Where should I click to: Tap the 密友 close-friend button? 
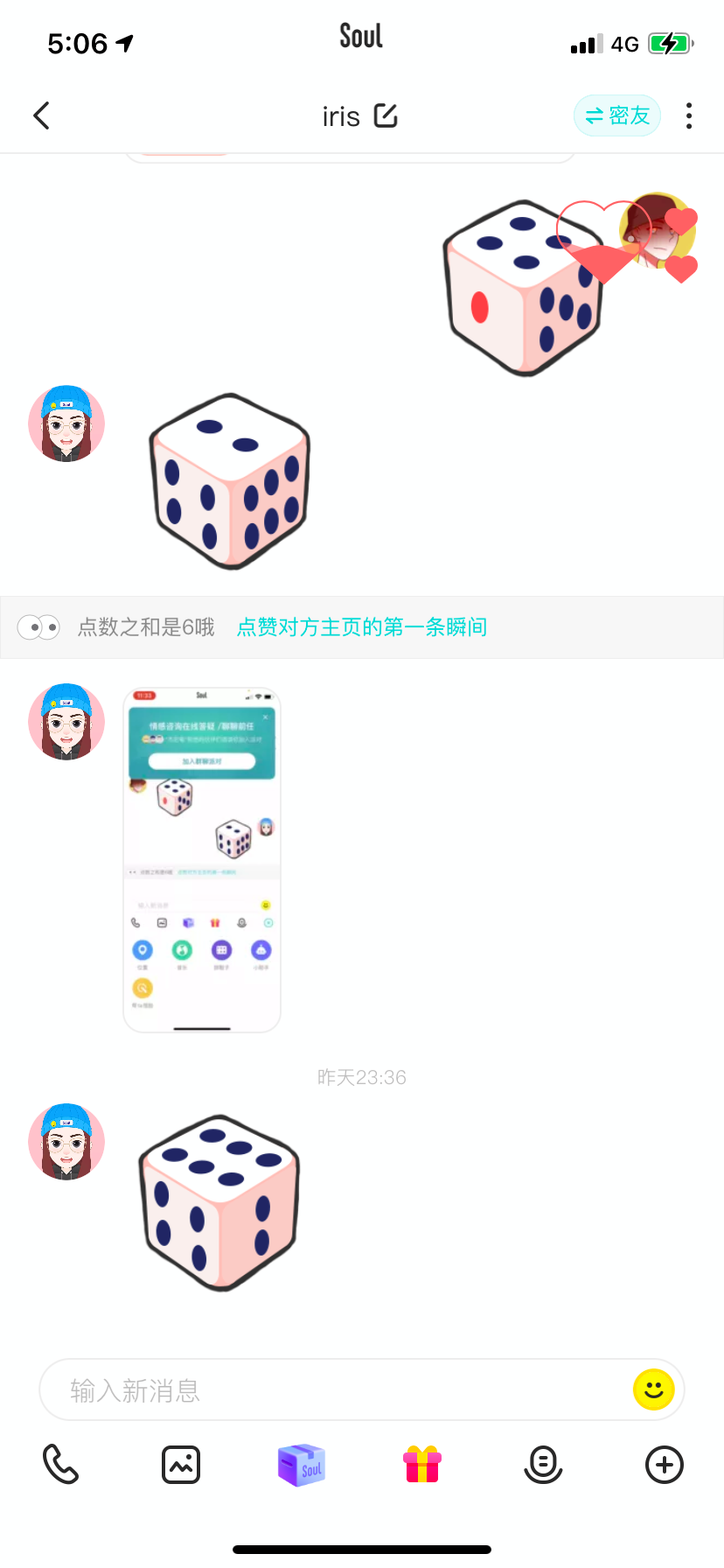click(617, 115)
